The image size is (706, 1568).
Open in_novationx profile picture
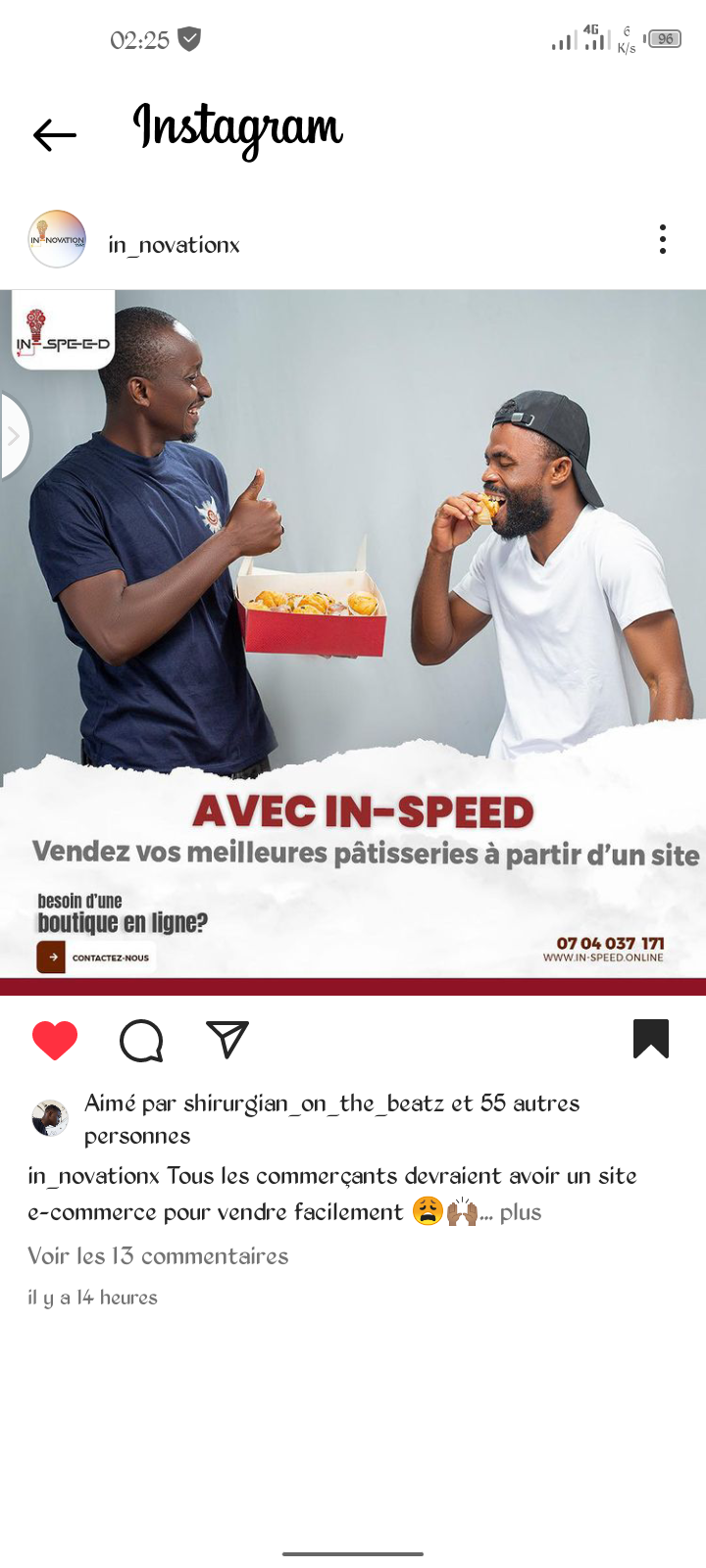tap(57, 239)
